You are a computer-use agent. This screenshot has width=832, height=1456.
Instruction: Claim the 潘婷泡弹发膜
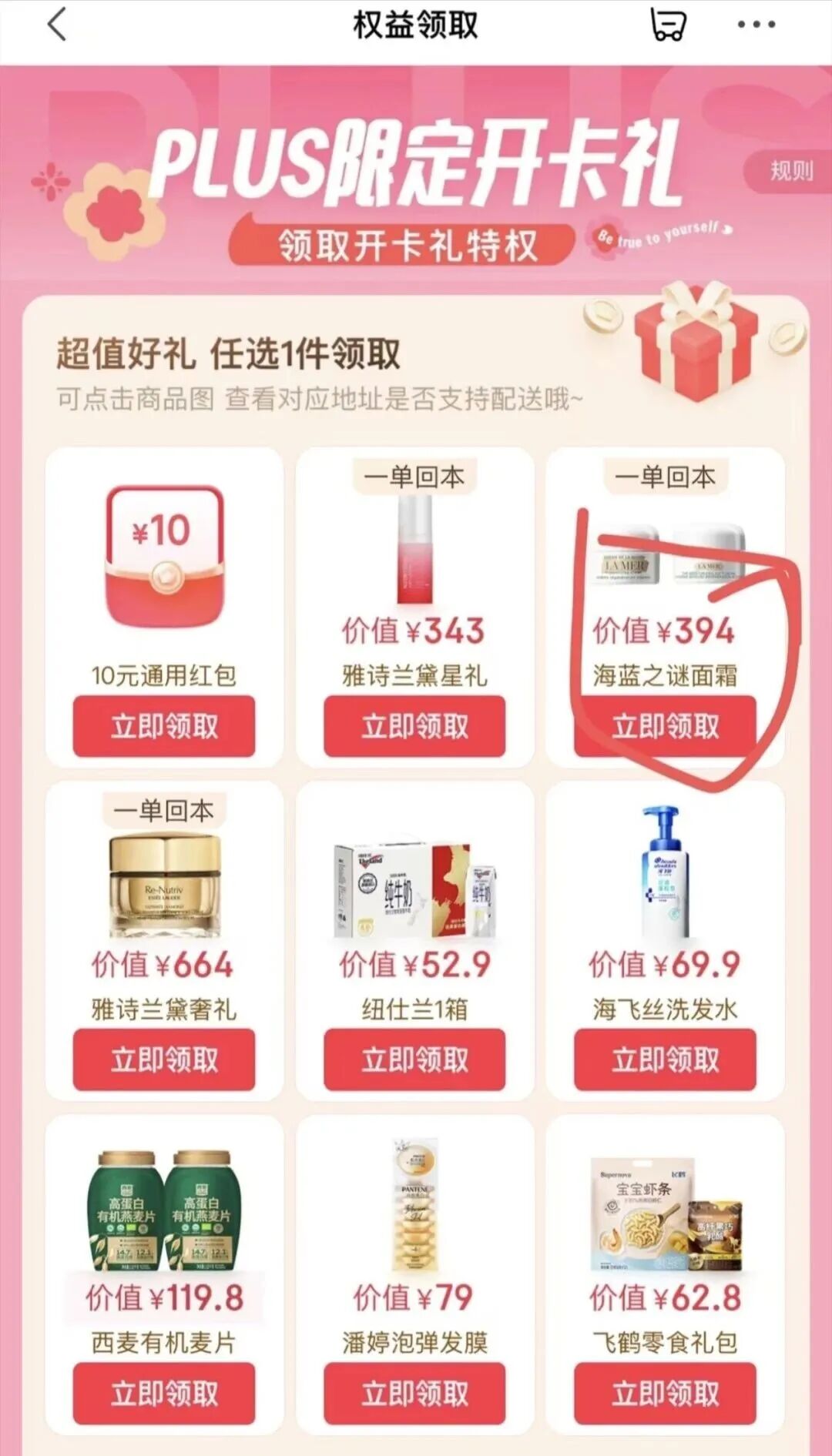click(x=414, y=1394)
